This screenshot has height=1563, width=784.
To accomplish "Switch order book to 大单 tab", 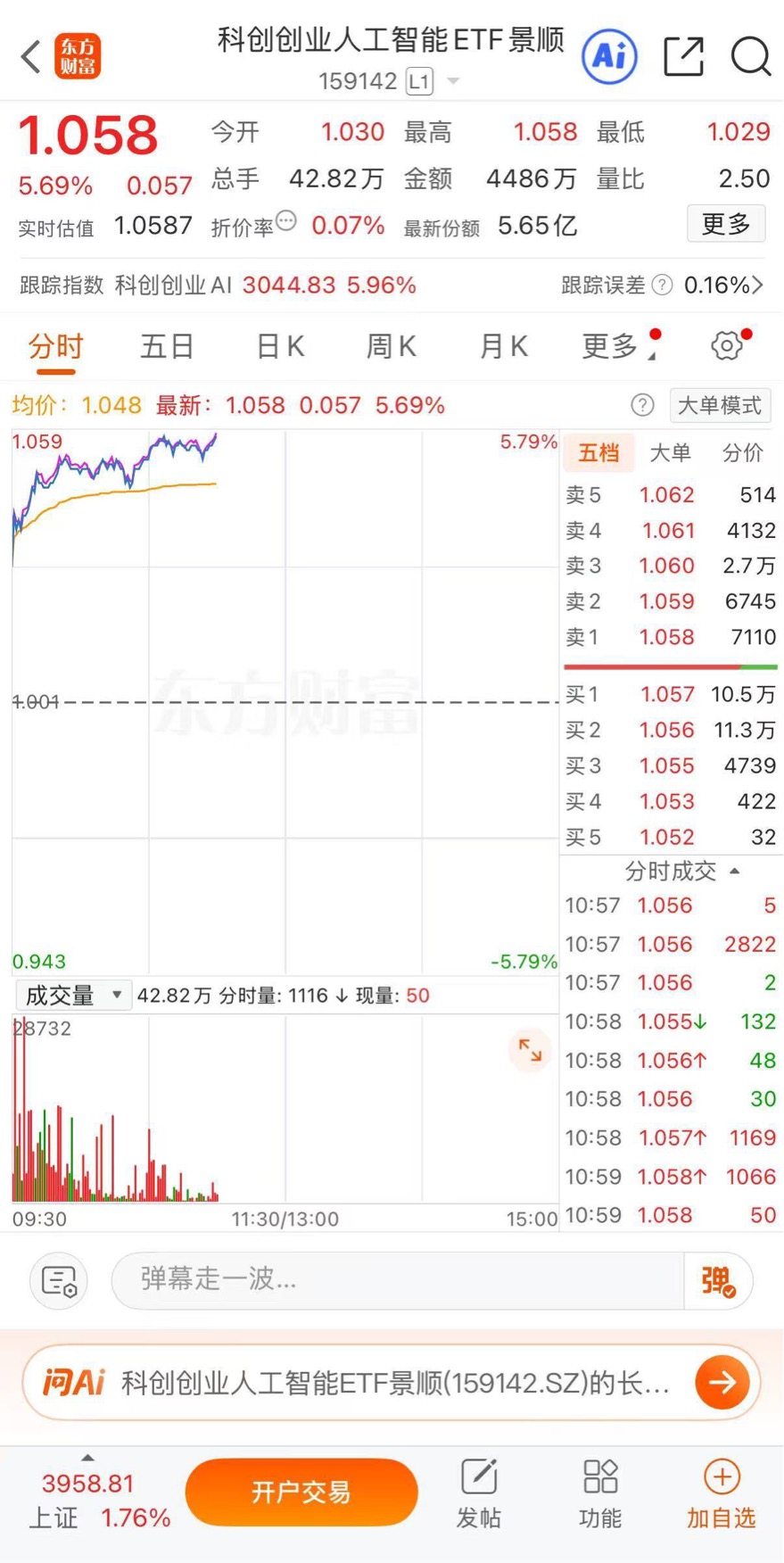I will tap(670, 453).
